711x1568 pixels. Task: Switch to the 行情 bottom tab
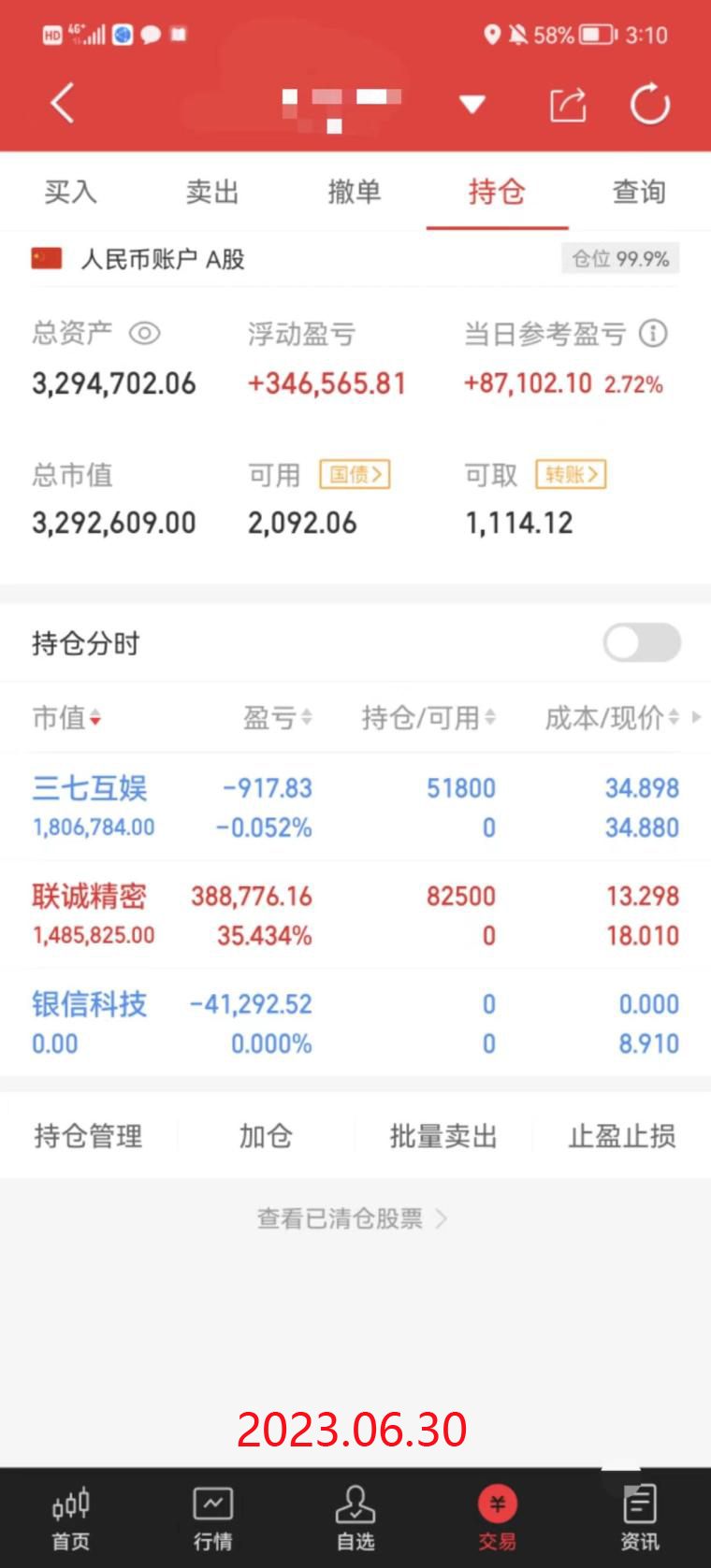click(x=212, y=1515)
